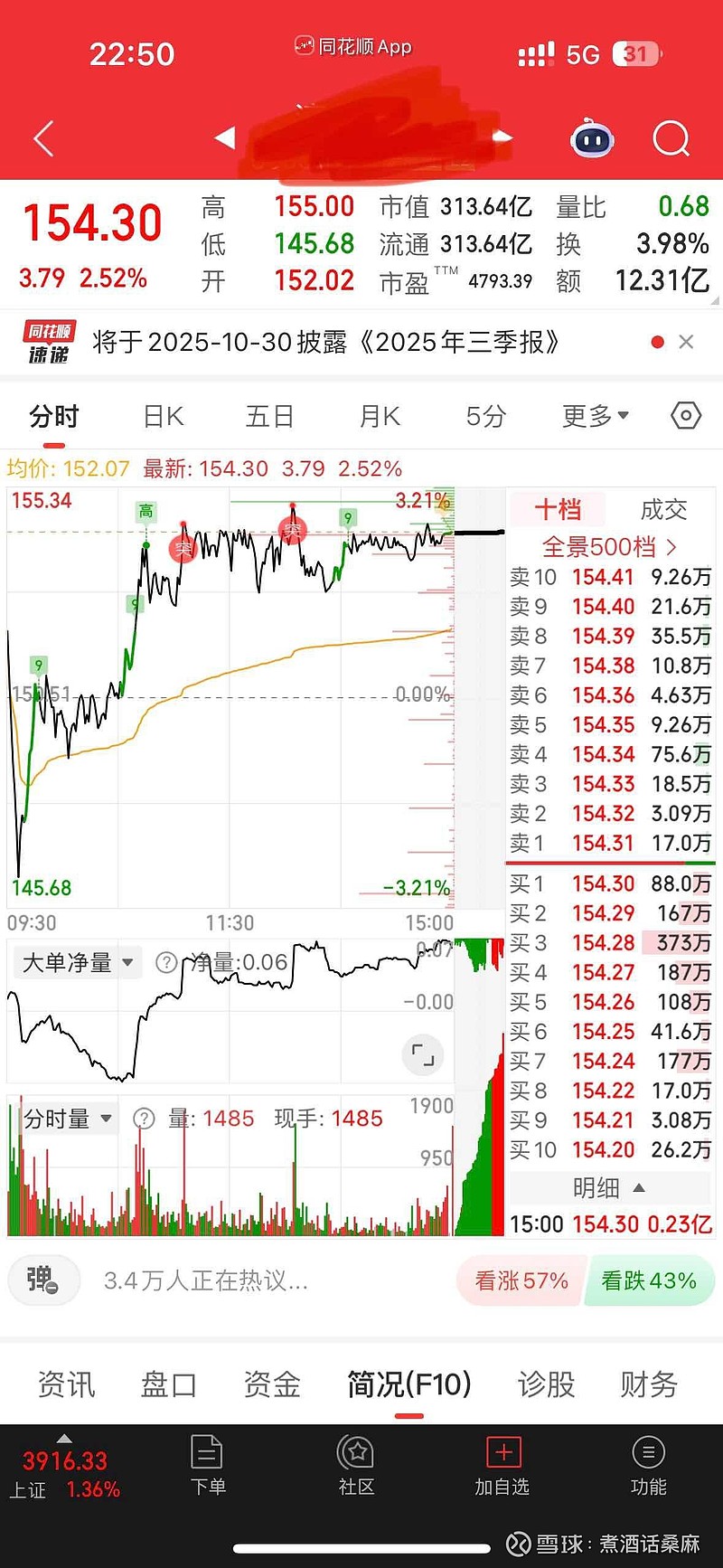Open 下单 to place an order
The width and height of the screenshot is (723, 1568).
(208, 1467)
